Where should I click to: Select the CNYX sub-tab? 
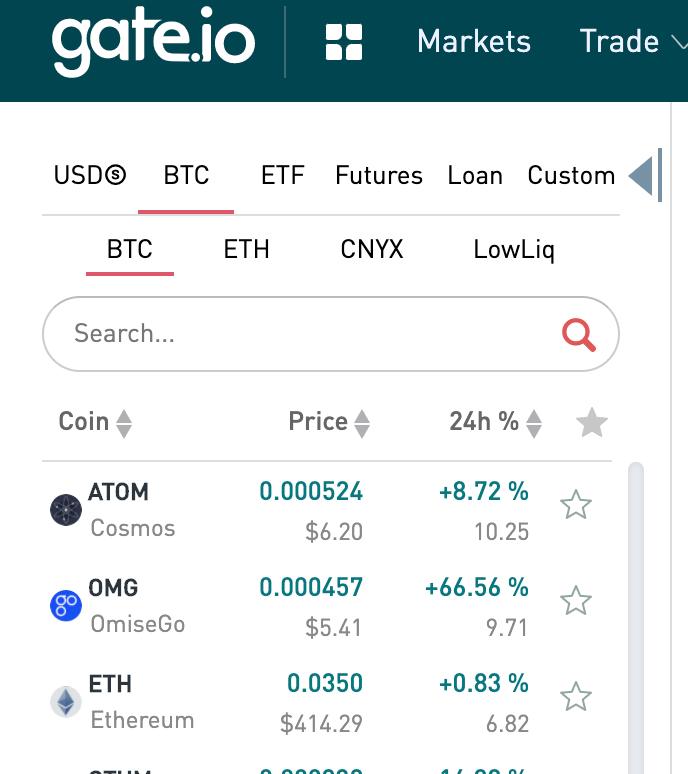click(x=372, y=248)
